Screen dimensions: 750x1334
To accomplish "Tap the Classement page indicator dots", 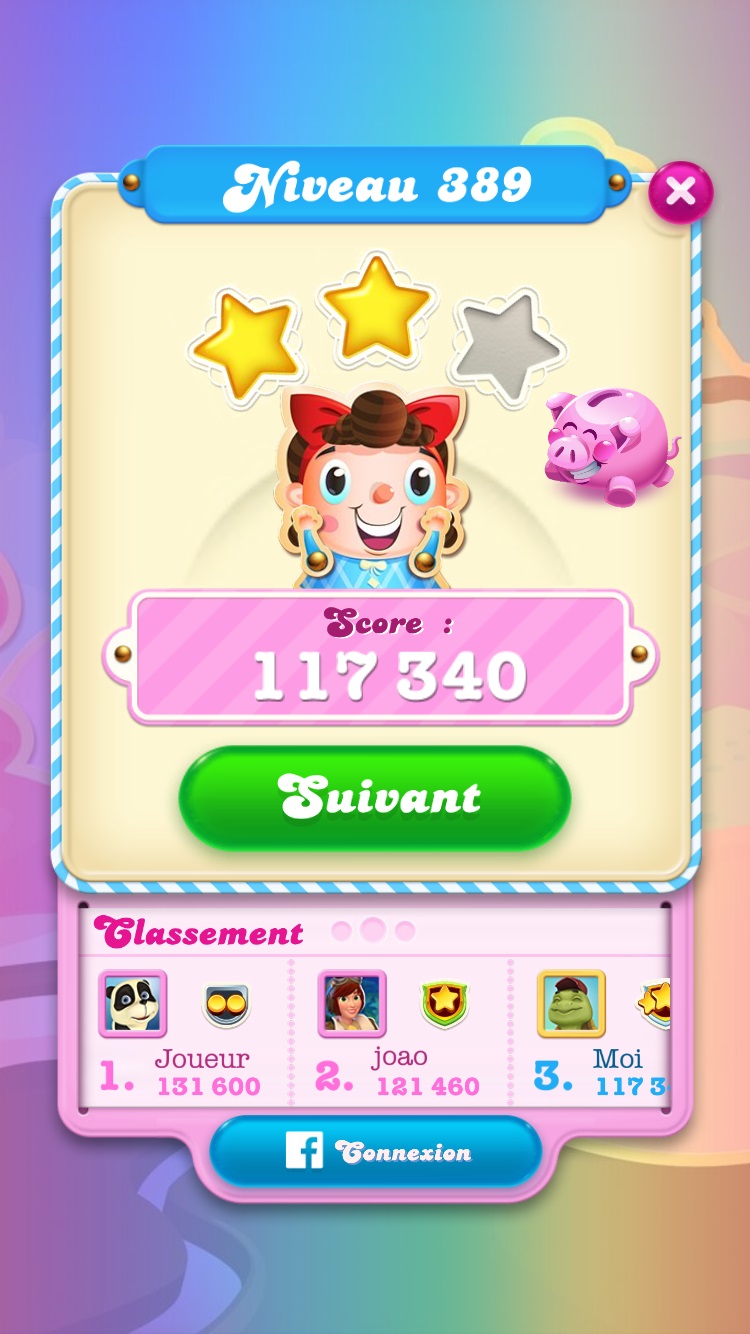I will click(372, 931).
